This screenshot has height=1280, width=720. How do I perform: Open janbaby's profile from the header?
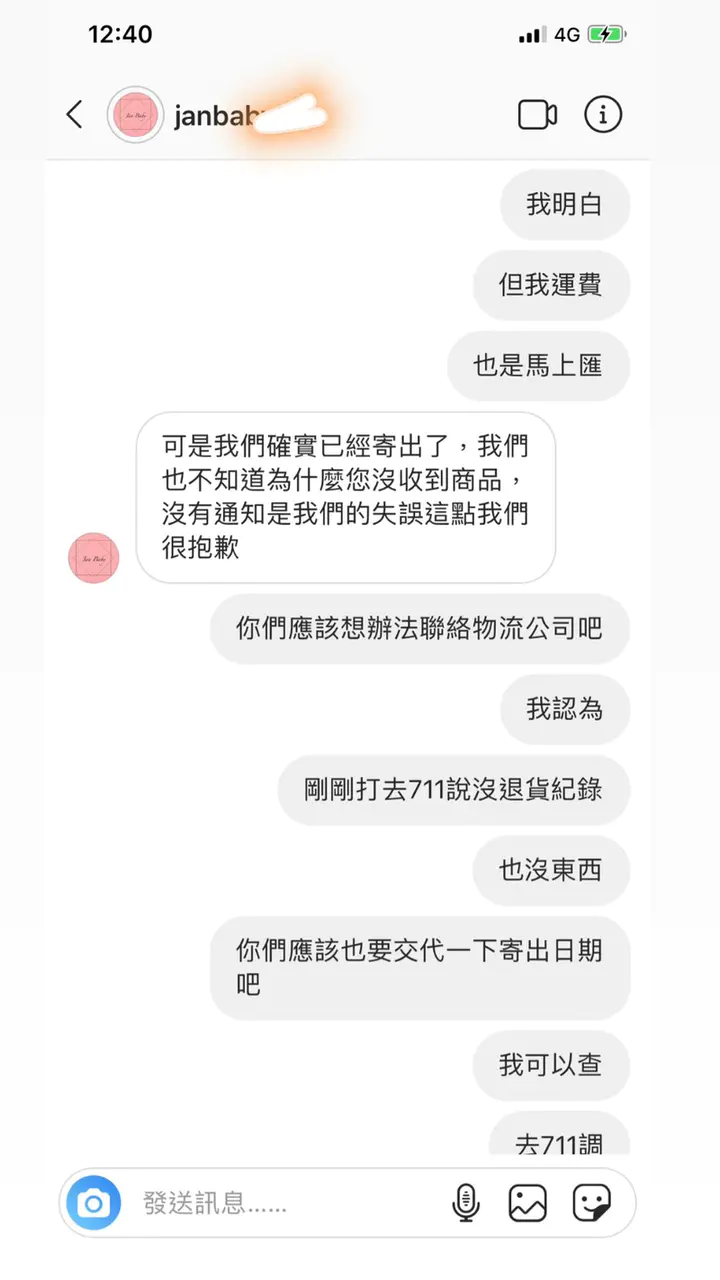click(x=135, y=115)
